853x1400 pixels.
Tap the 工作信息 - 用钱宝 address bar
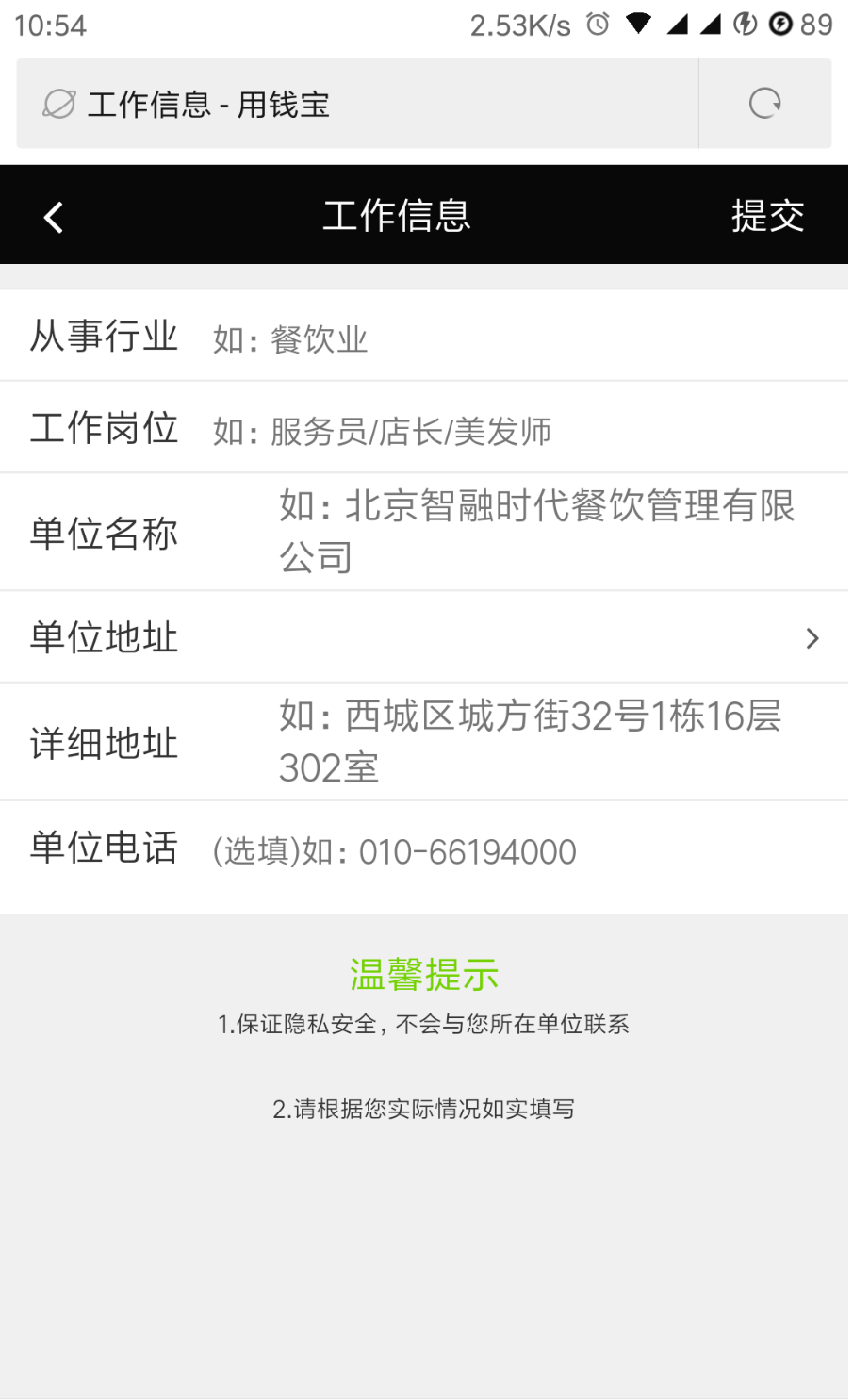coord(358,104)
